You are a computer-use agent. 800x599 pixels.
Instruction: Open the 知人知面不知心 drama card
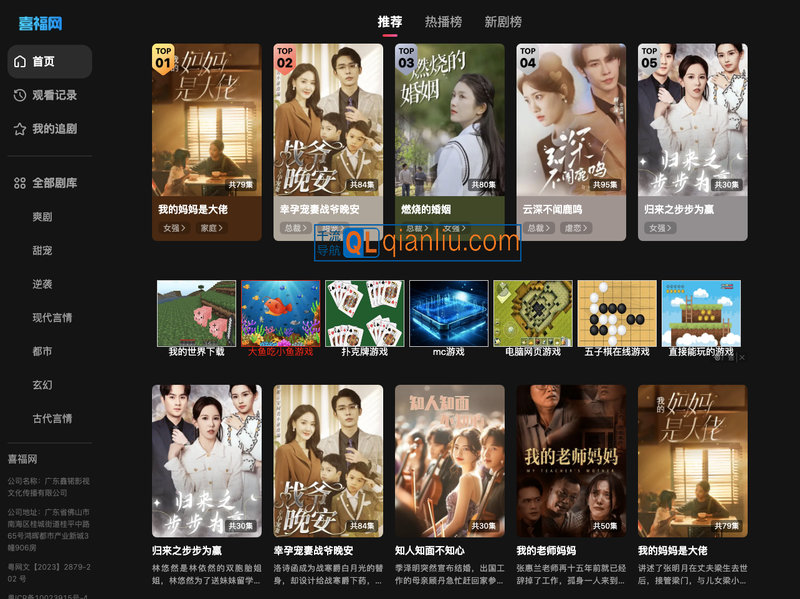pos(450,460)
